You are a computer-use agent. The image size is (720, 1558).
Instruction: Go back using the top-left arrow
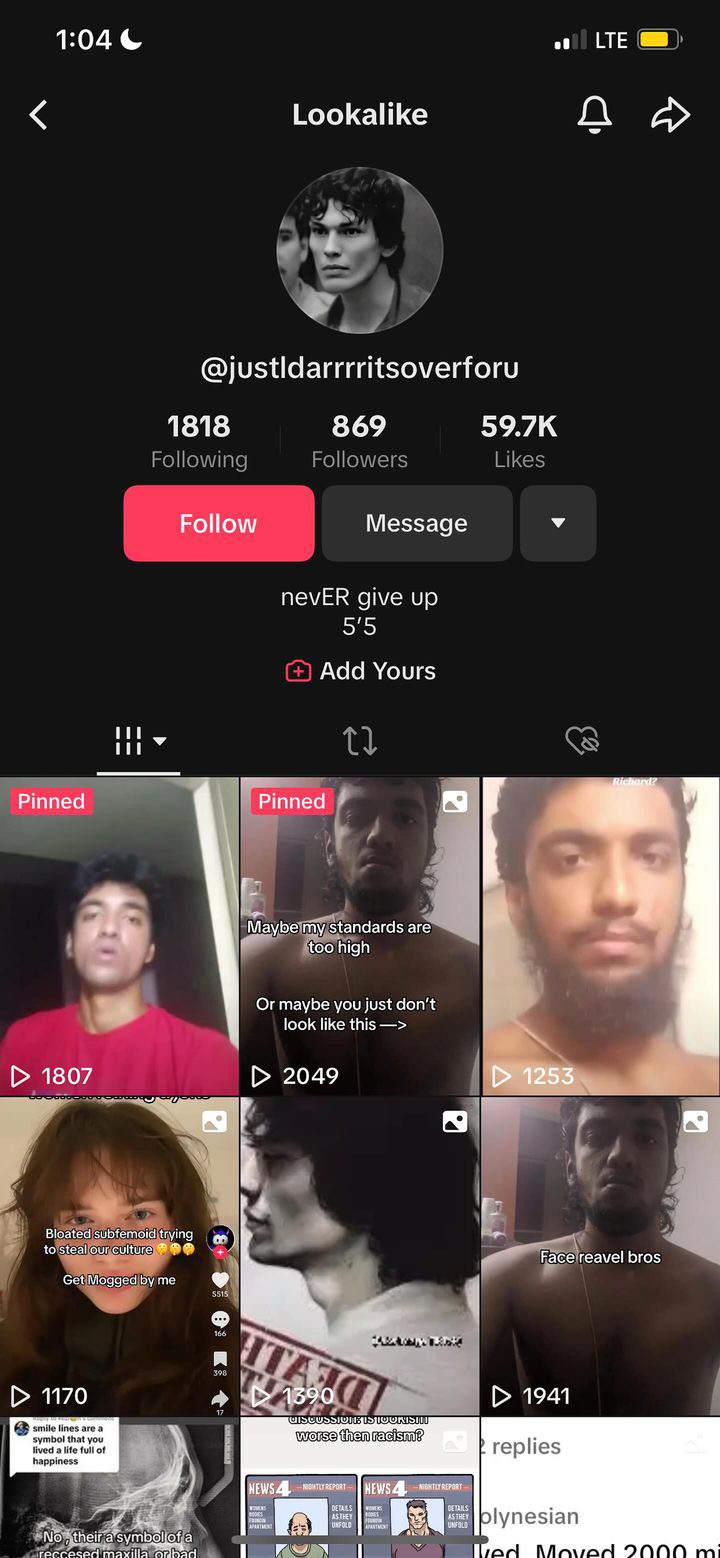pos(38,115)
